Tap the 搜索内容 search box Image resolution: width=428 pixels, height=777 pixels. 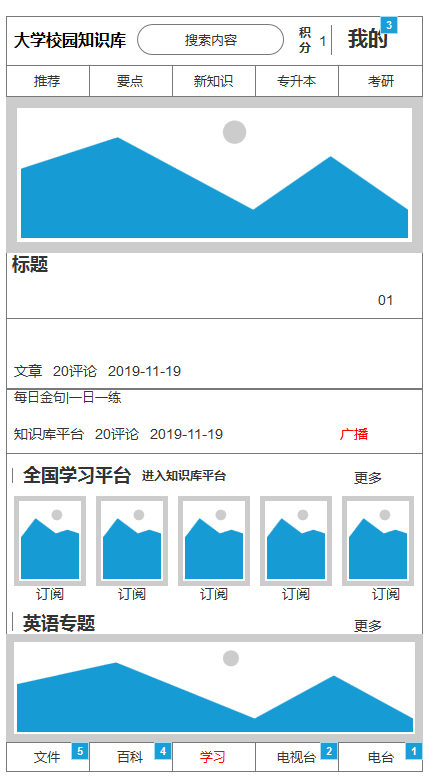pos(211,40)
